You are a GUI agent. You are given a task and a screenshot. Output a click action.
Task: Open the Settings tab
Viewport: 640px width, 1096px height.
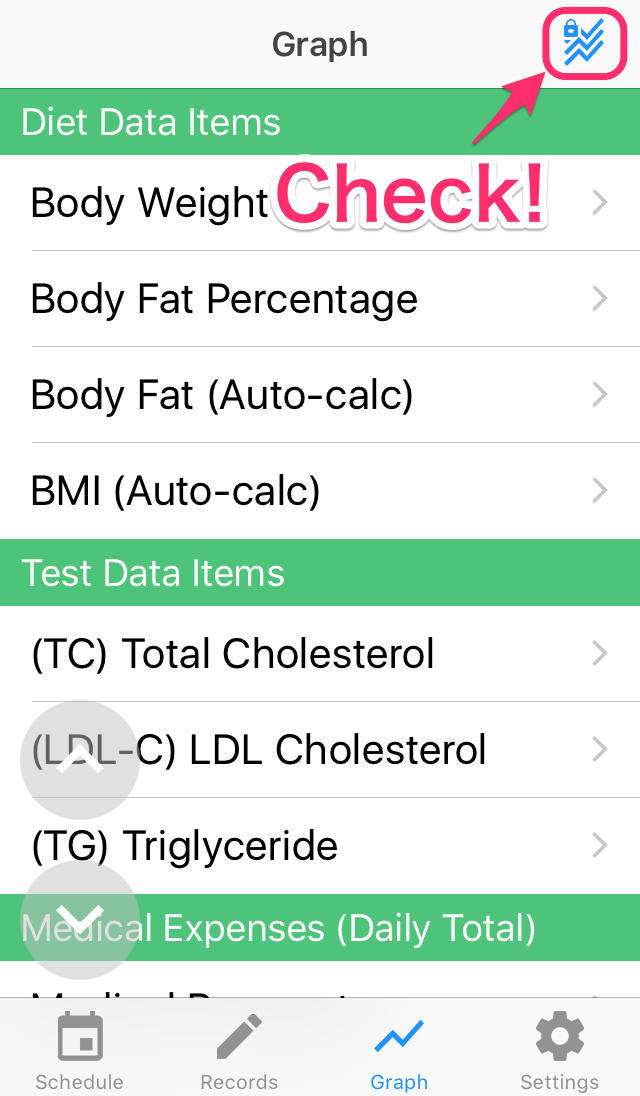559,1052
